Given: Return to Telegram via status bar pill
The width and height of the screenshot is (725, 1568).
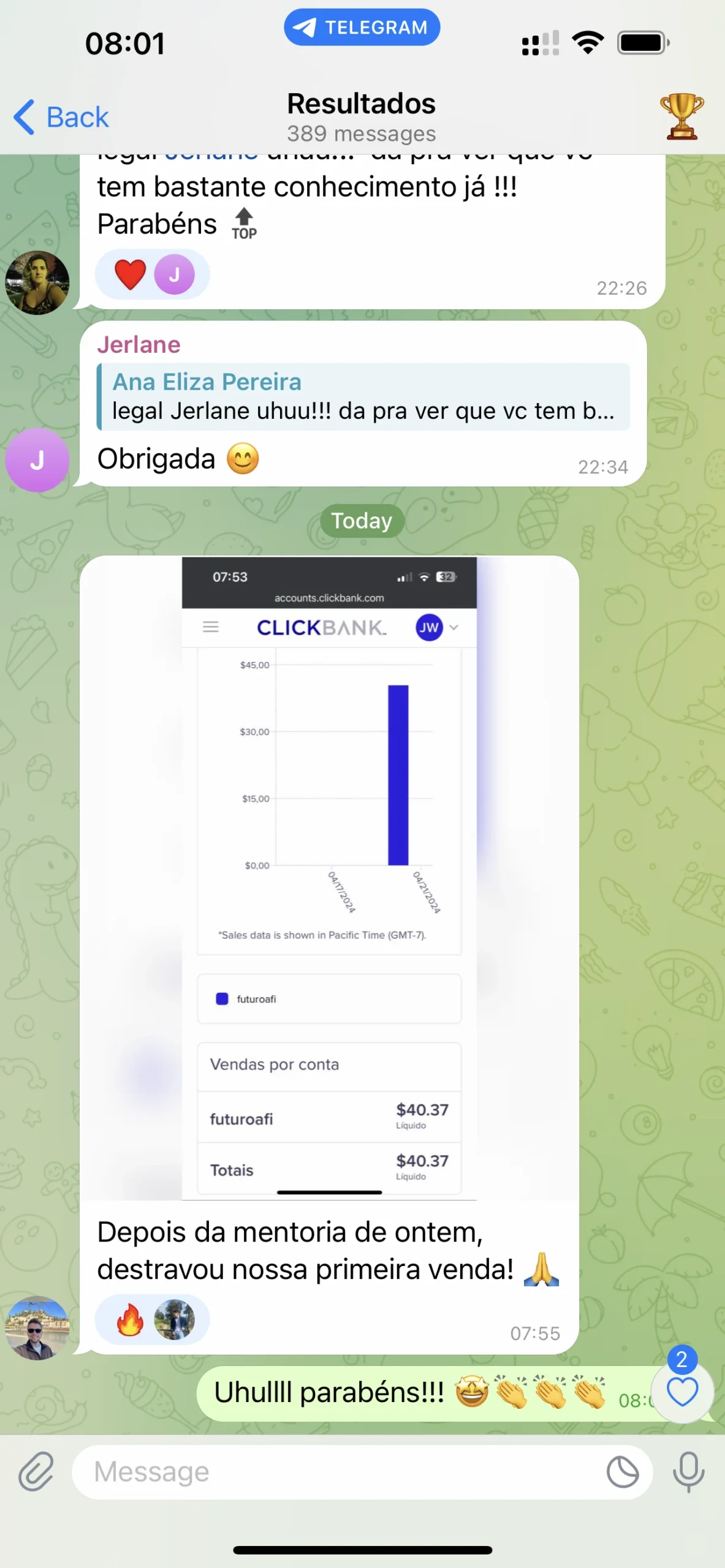Looking at the screenshot, I should (x=362, y=28).
